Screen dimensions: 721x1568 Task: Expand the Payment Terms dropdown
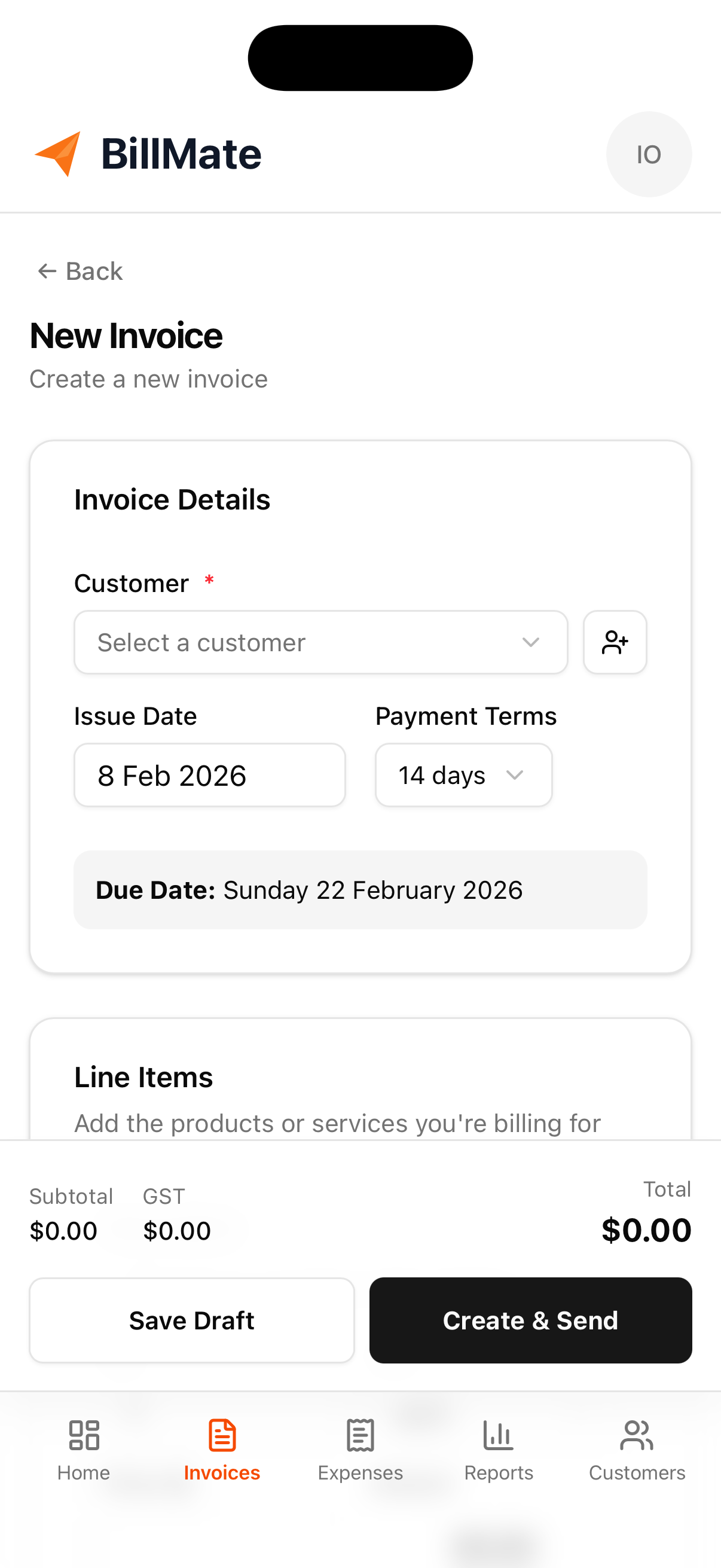(463, 775)
